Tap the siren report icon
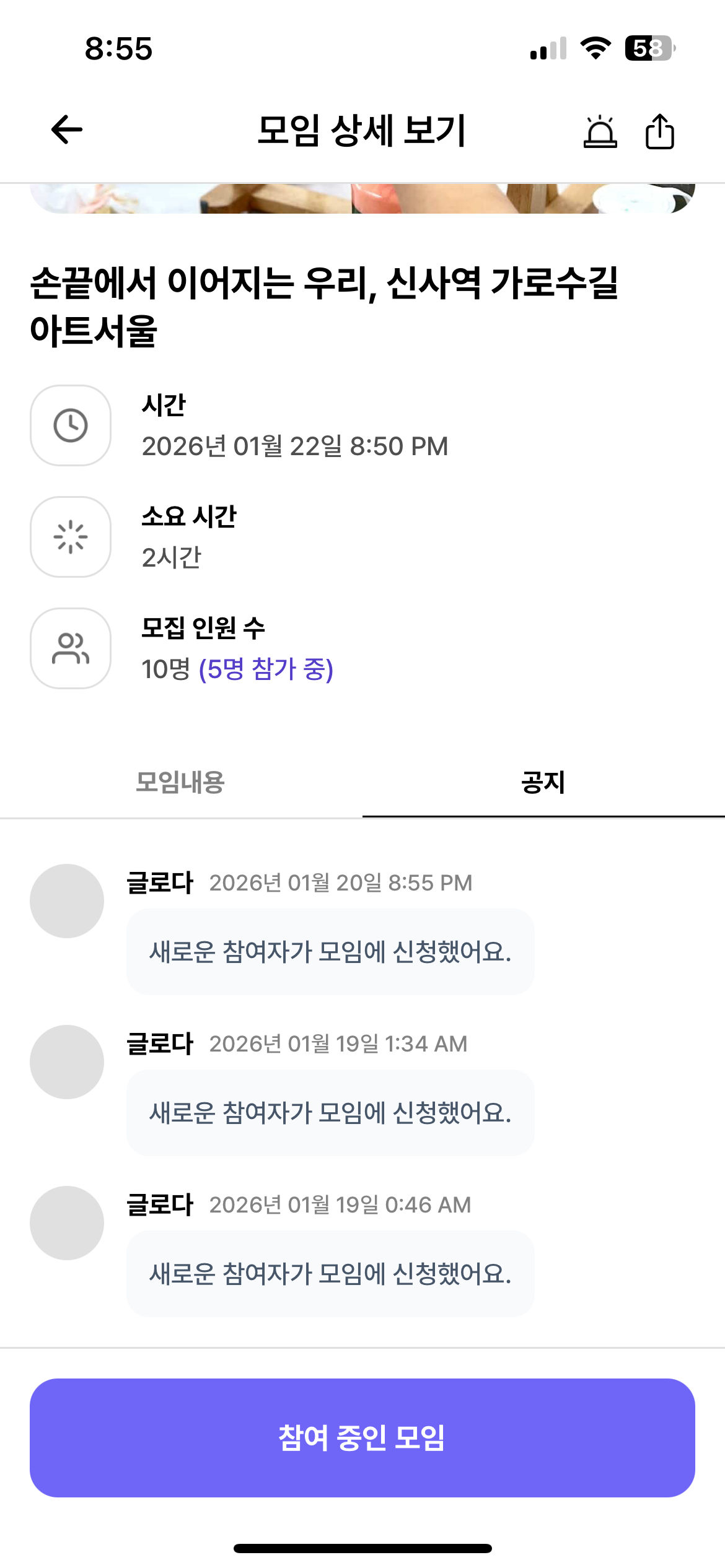This screenshot has height=1568, width=725. click(x=600, y=131)
